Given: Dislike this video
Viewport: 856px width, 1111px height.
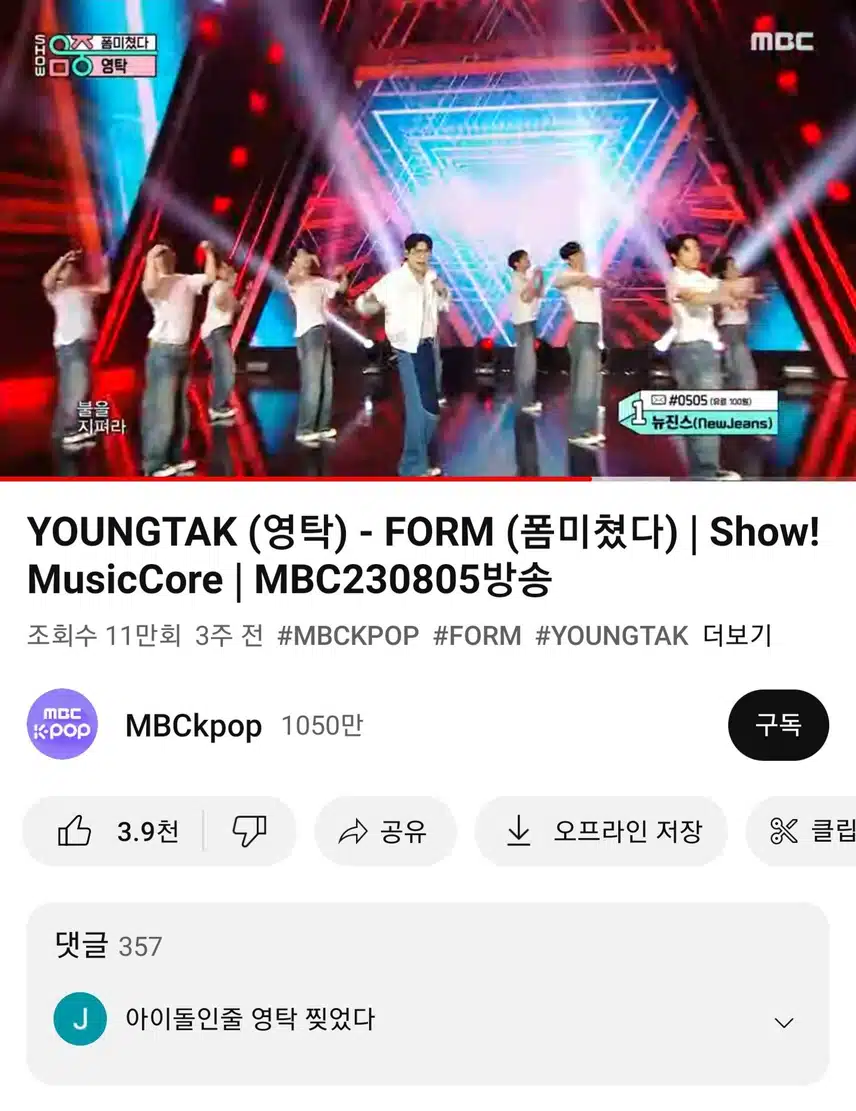Looking at the screenshot, I should coord(249,831).
